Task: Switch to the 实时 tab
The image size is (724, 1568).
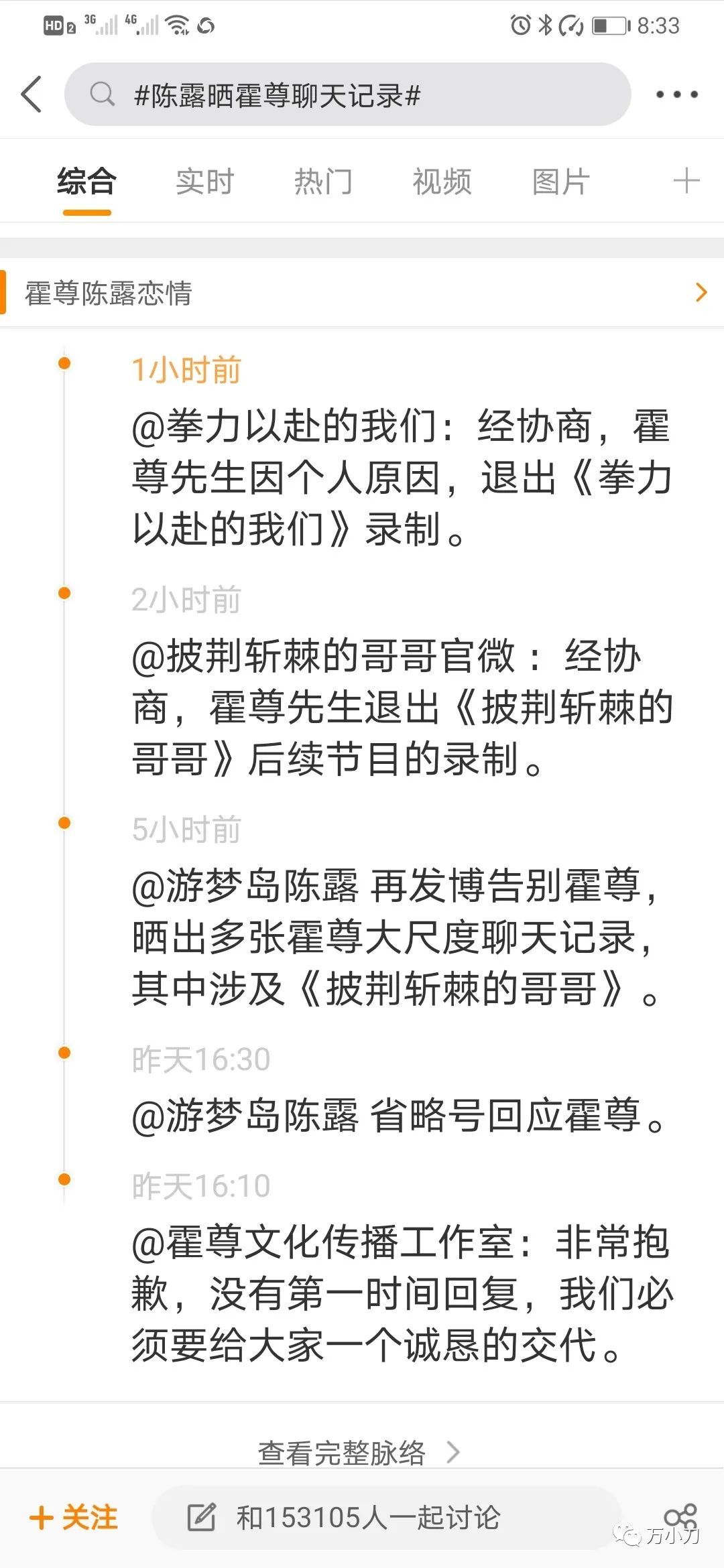Action: [x=205, y=182]
